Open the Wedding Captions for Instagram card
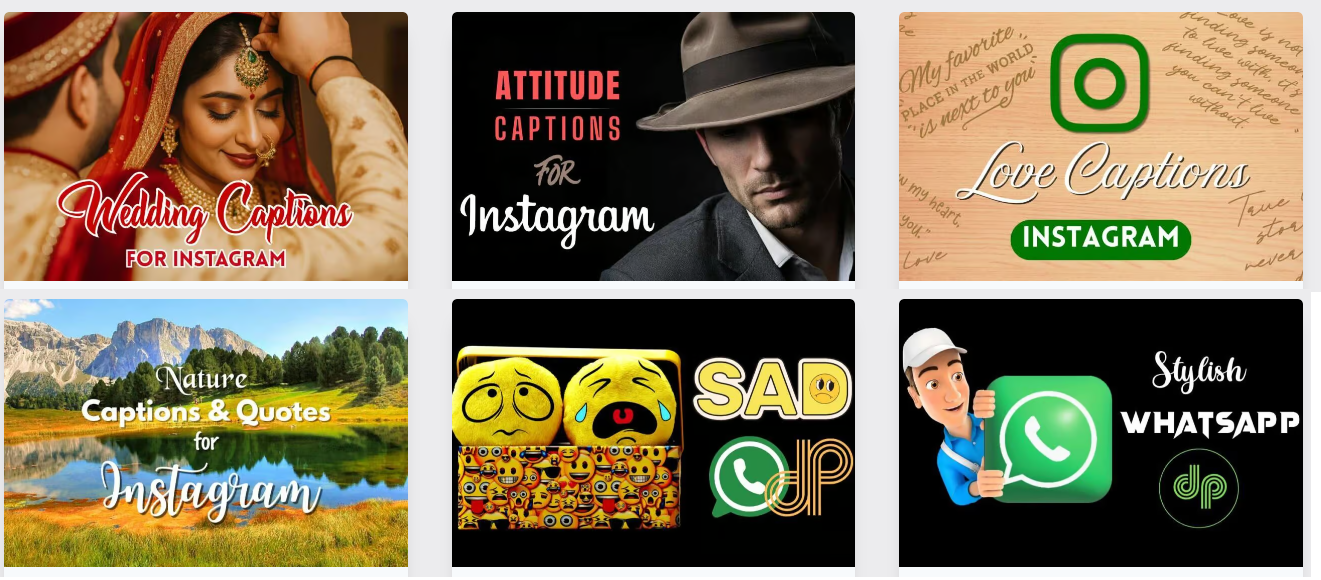 [x=206, y=146]
